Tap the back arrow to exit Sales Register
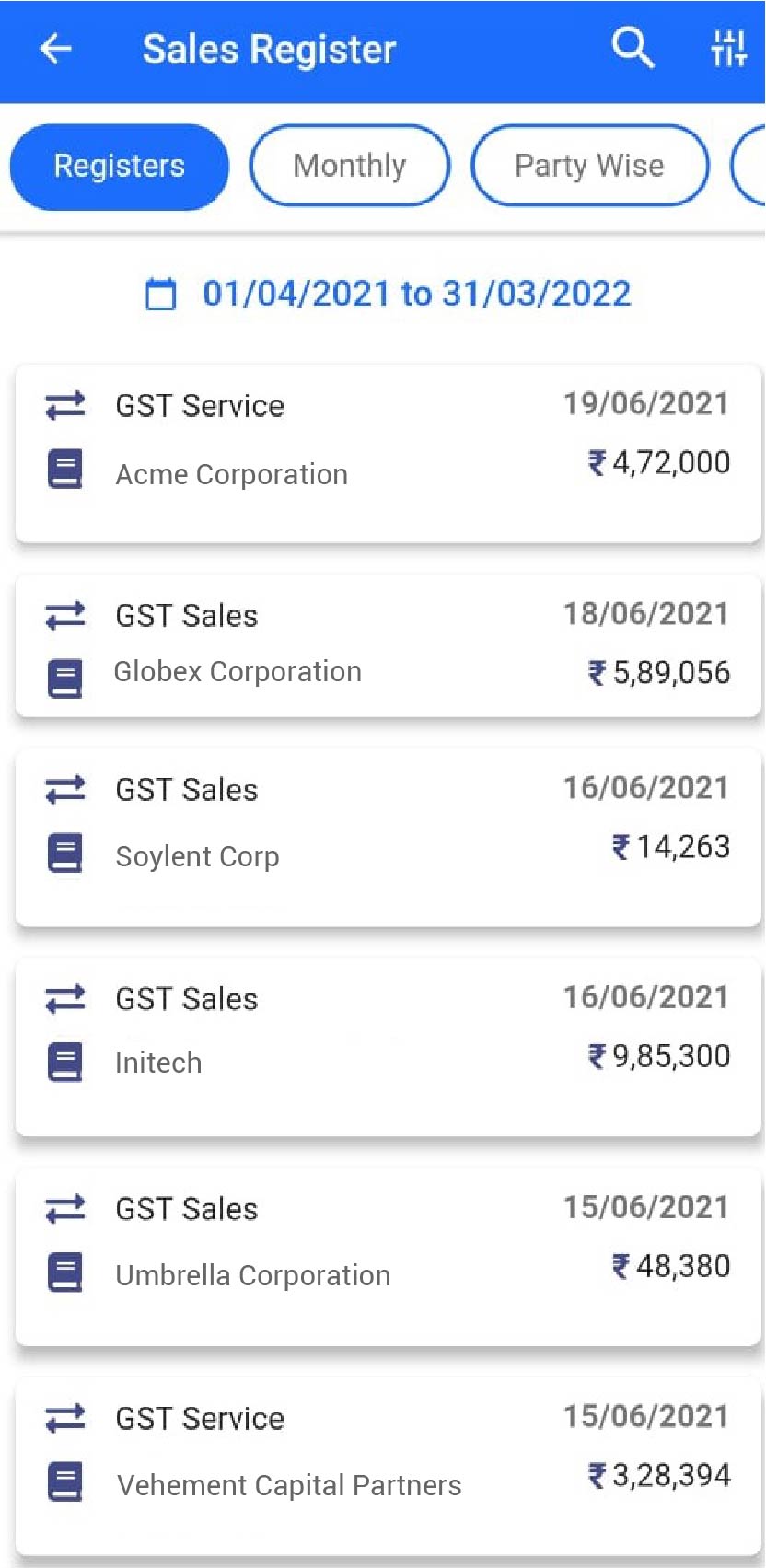The height and width of the screenshot is (1568, 766). (54, 48)
